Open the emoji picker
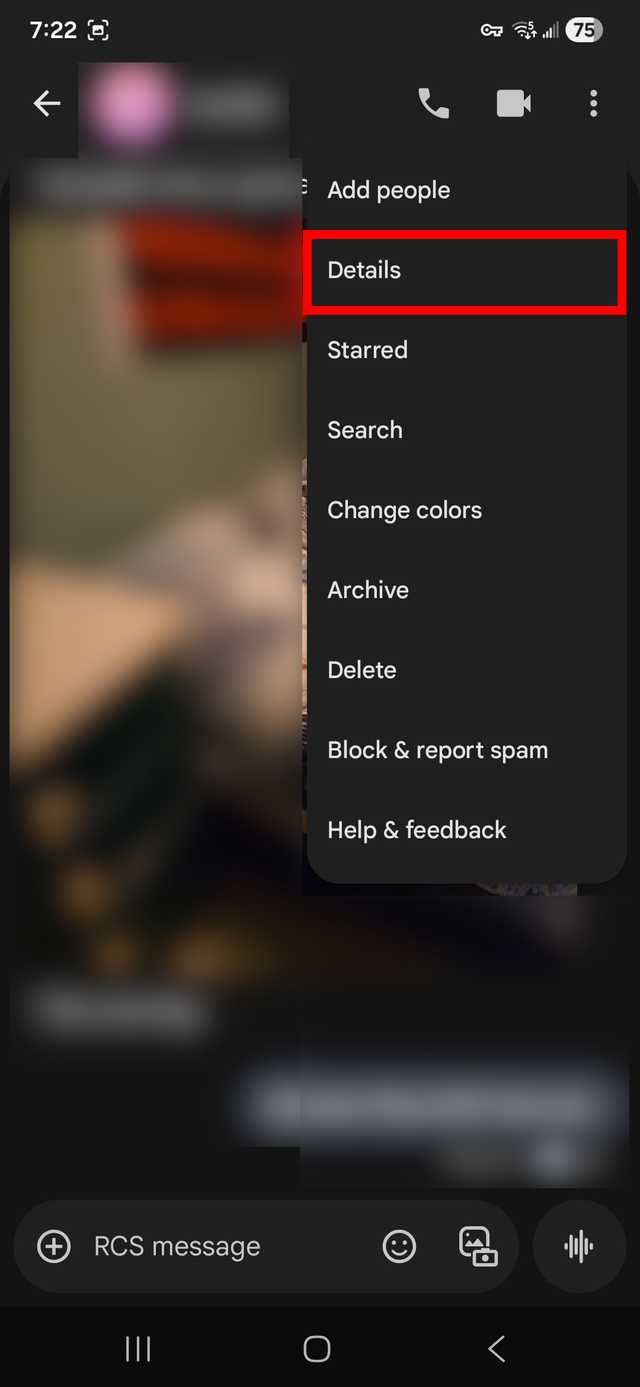 coord(399,1246)
